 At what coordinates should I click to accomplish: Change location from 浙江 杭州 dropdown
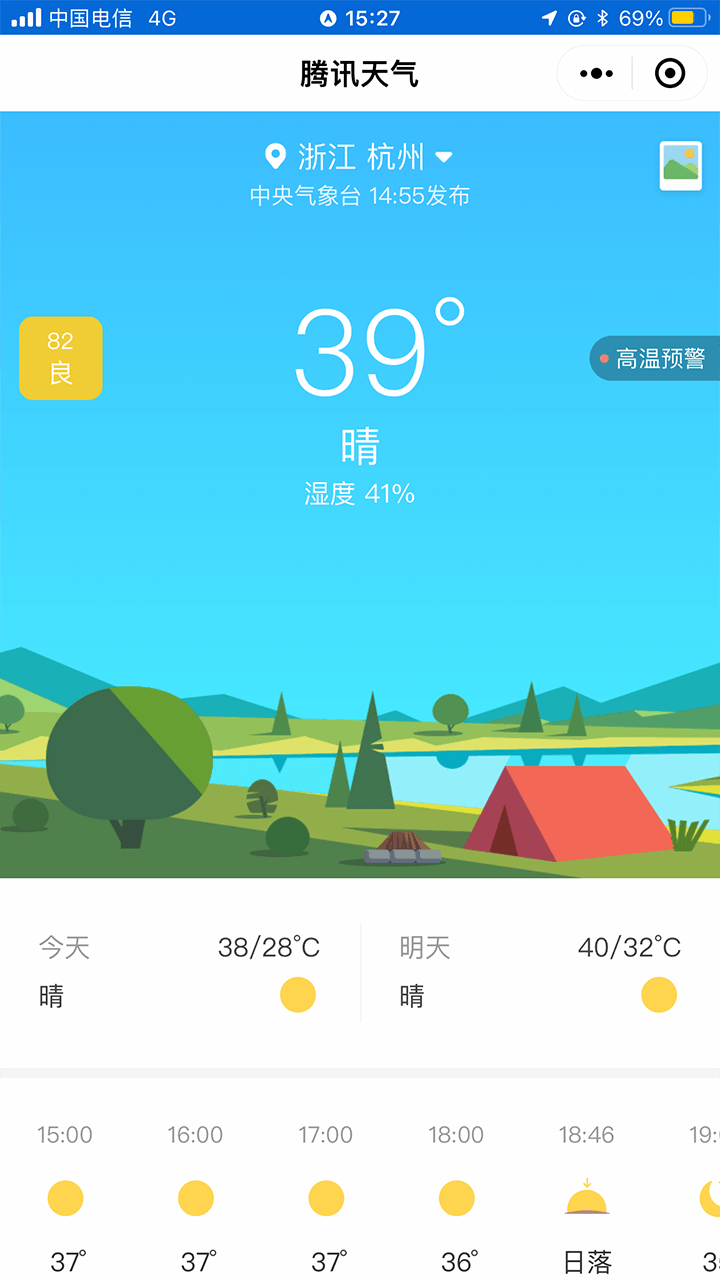pos(360,157)
